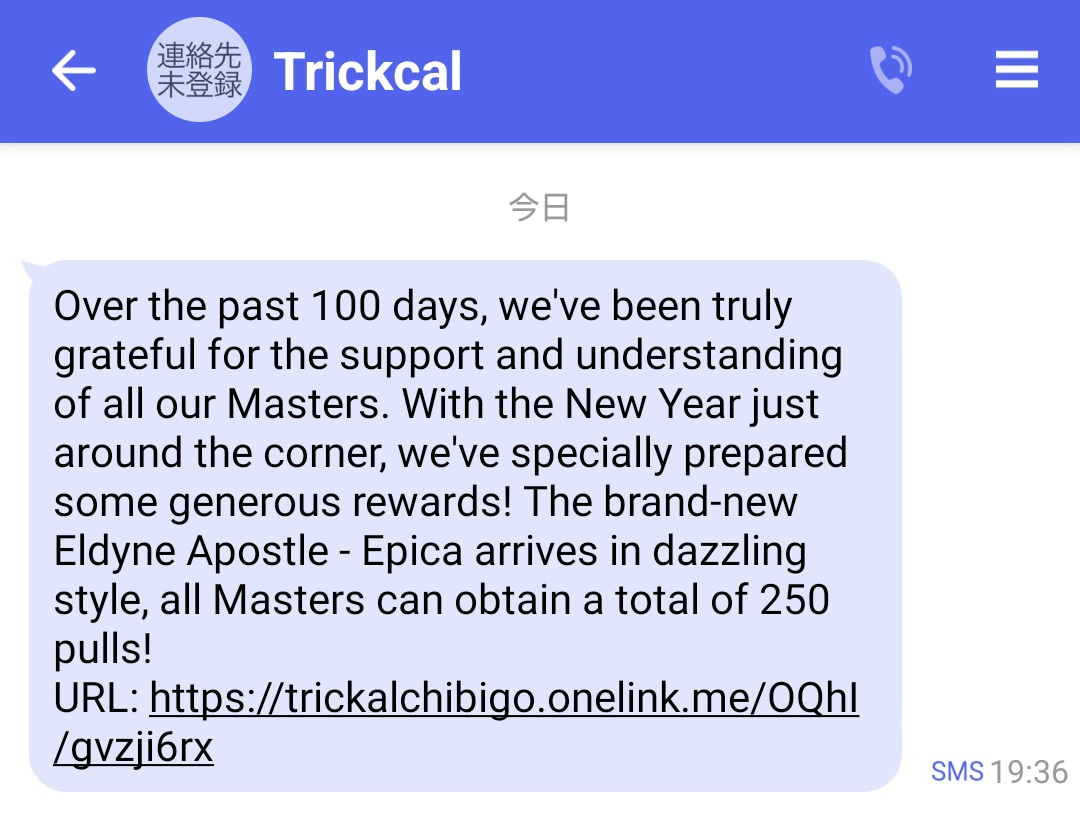This screenshot has height=823, width=1080.
Task: Tap the unregistered contact avatar
Action: click(199, 70)
